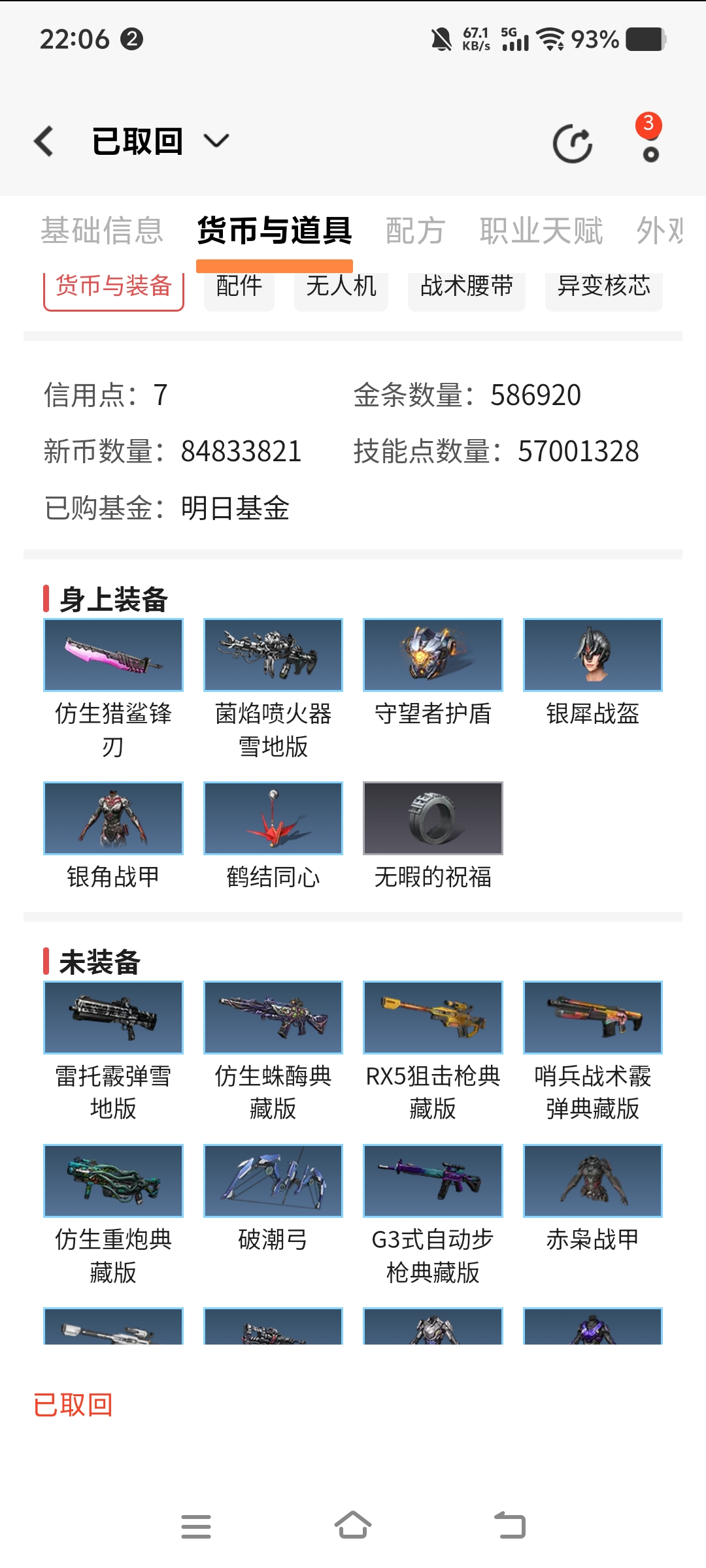Image resolution: width=706 pixels, height=1568 pixels.
Task: View the 无暇的祝福 ring item
Action: coord(433,818)
